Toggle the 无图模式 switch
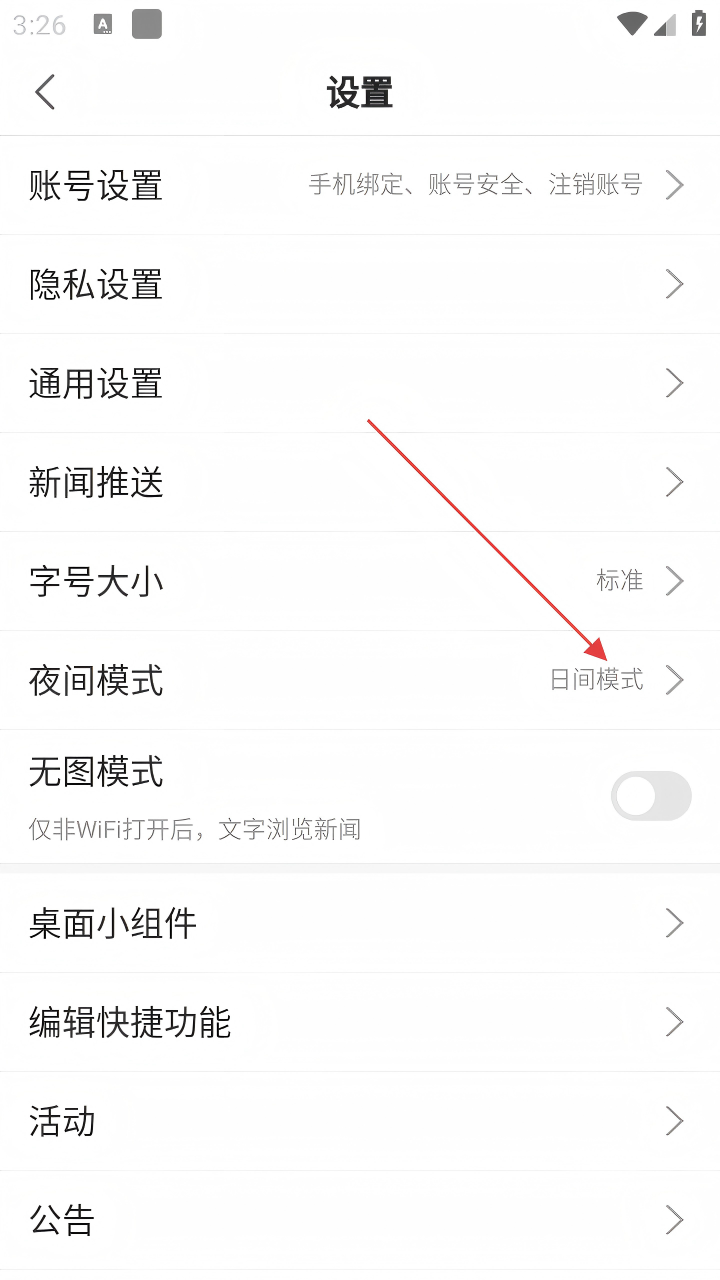 651,796
